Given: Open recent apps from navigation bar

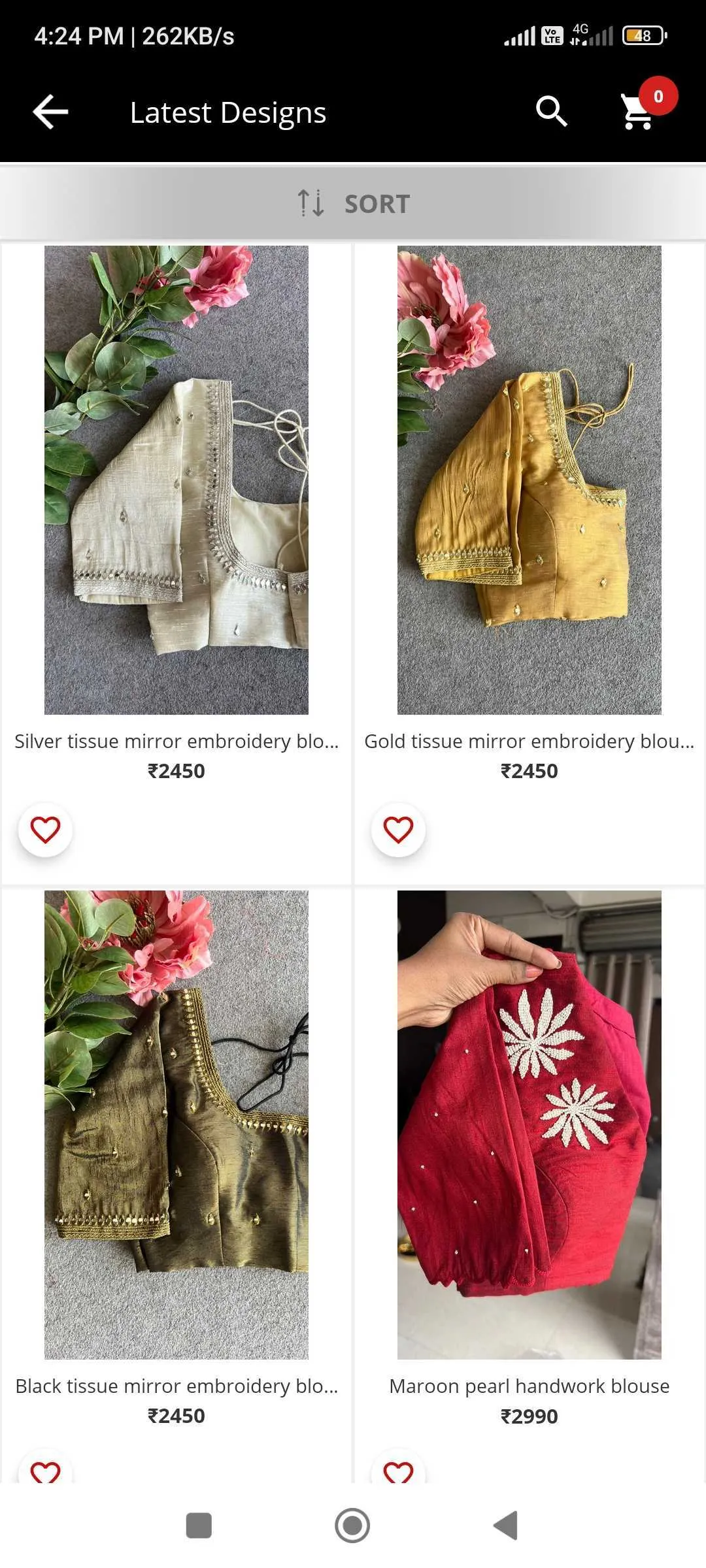Looking at the screenshot, I should pos(199,1526).
